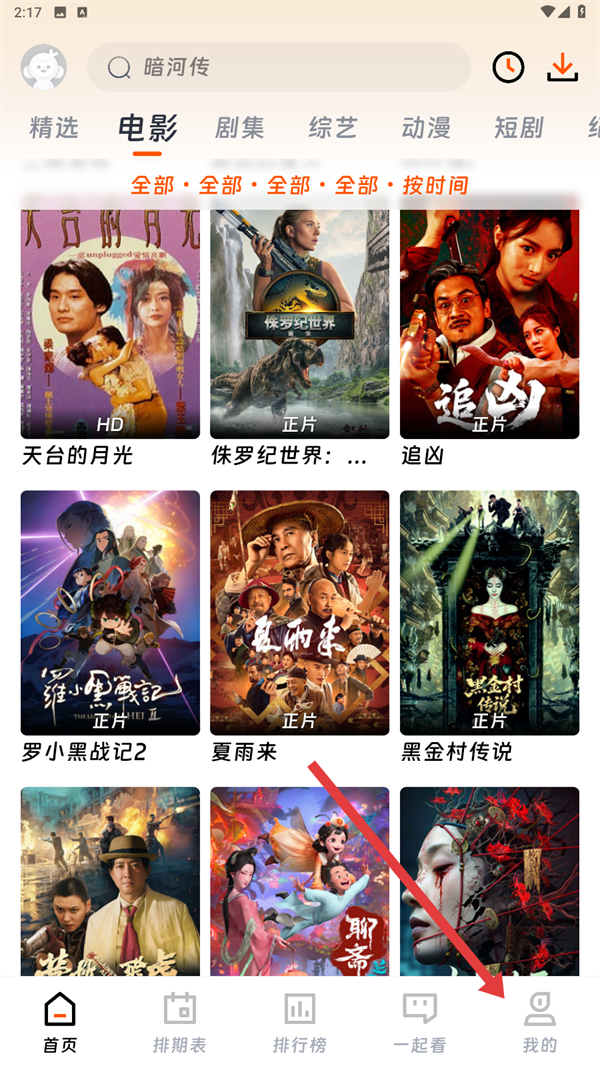The height and width of the screenshot is (1066, 600).
Task: Go to the 排期表 schedule tab
Action: 180,1022
